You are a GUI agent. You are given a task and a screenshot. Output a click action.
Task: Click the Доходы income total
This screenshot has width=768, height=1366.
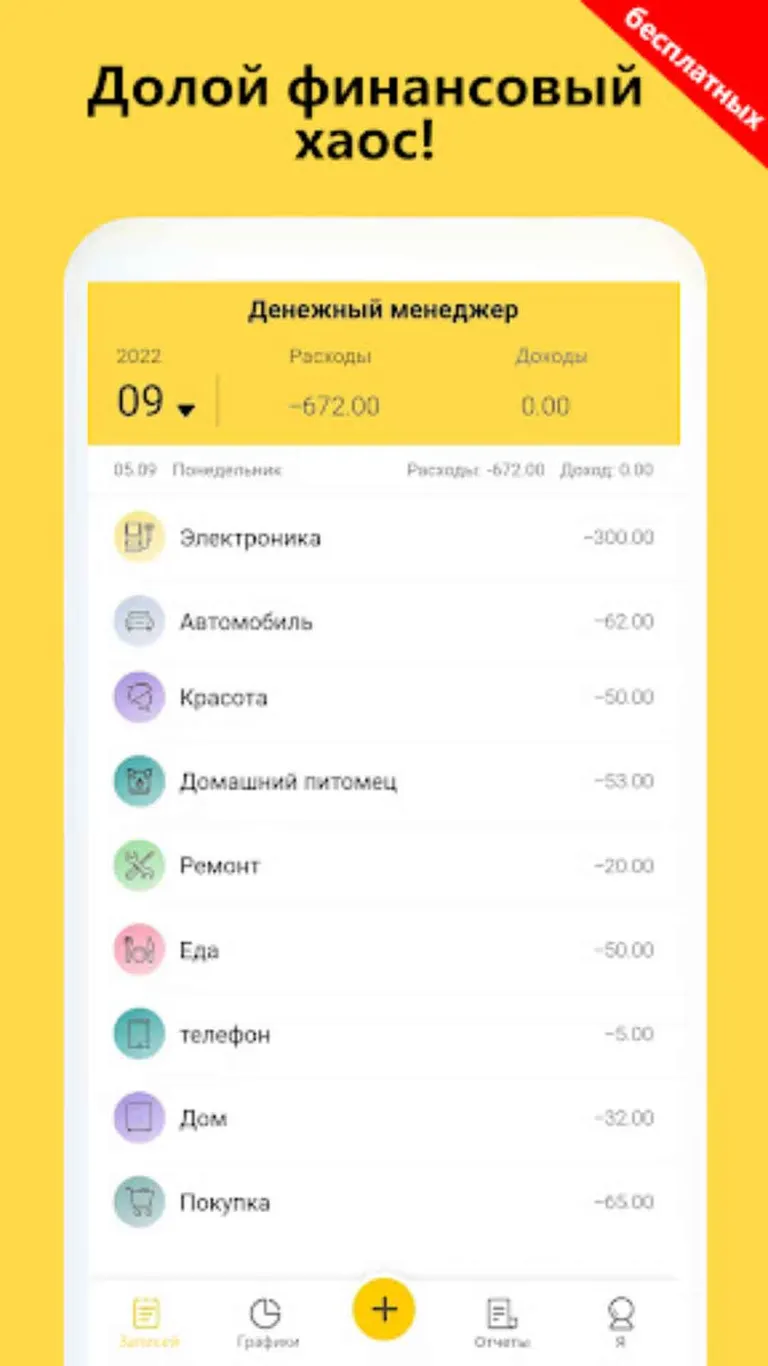click(x=548, y=406)
